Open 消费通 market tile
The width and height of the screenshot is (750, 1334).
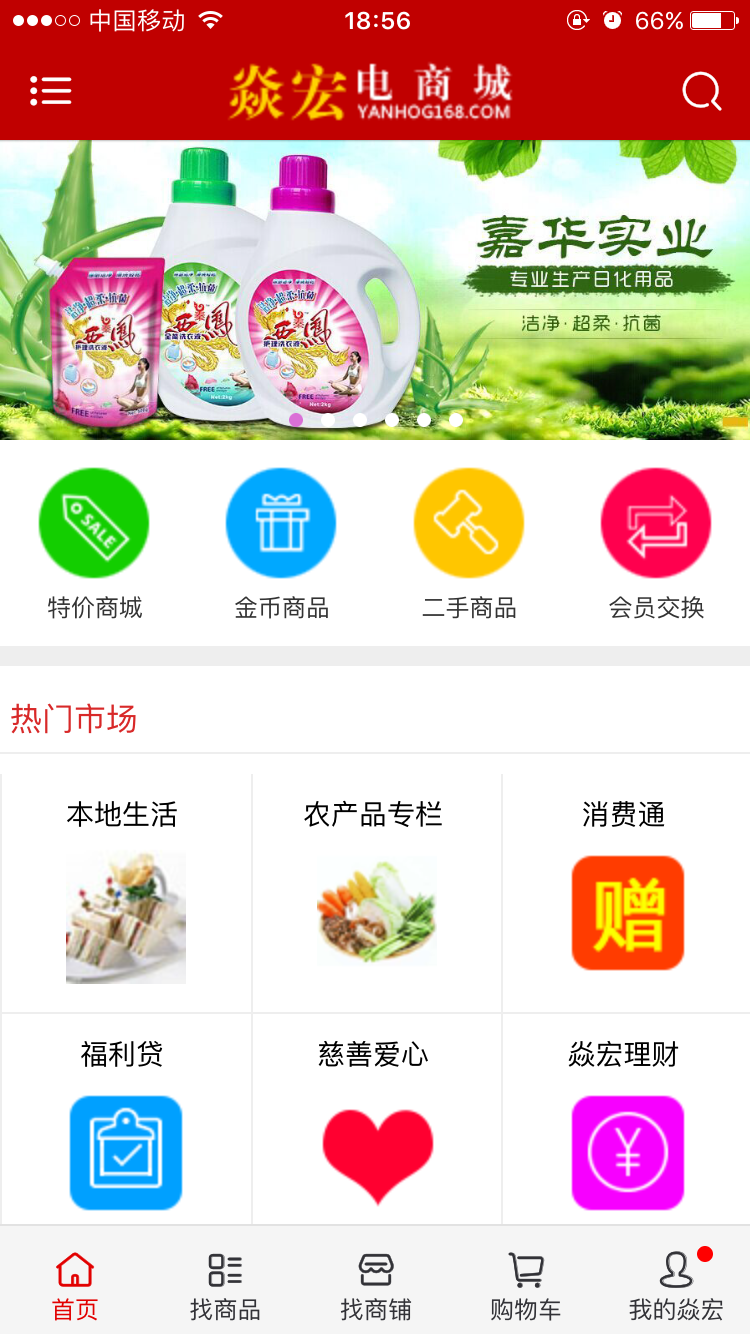[626, 892]
